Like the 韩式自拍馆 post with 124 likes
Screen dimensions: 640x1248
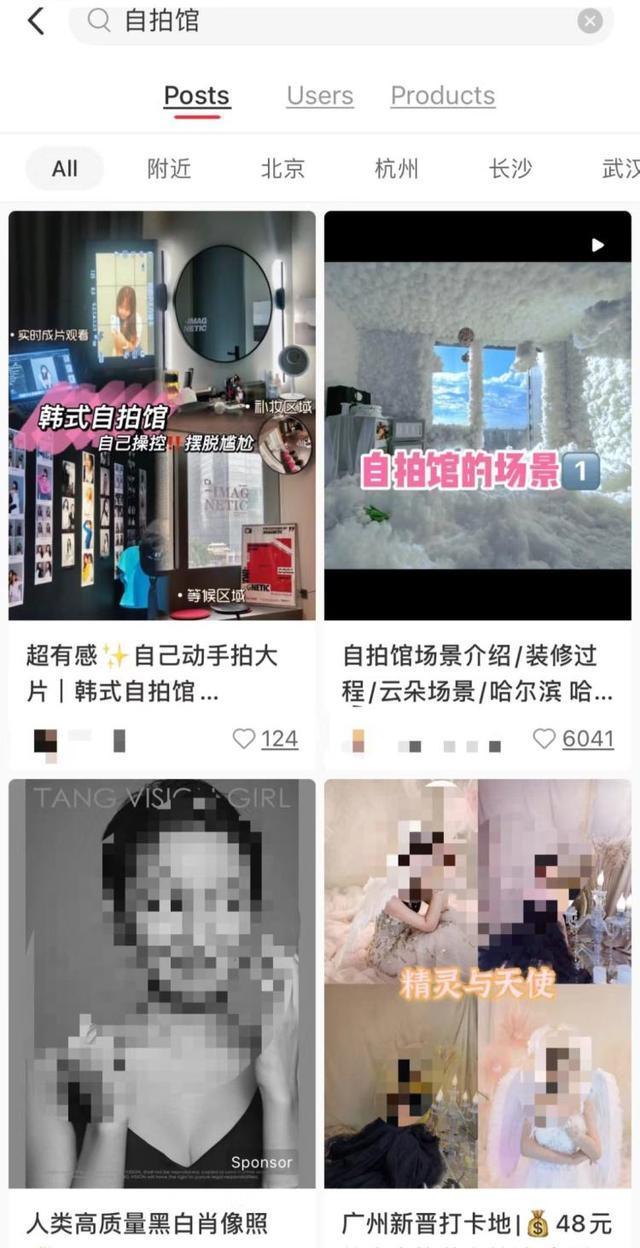pyautogui.click(x=244, y=739)
